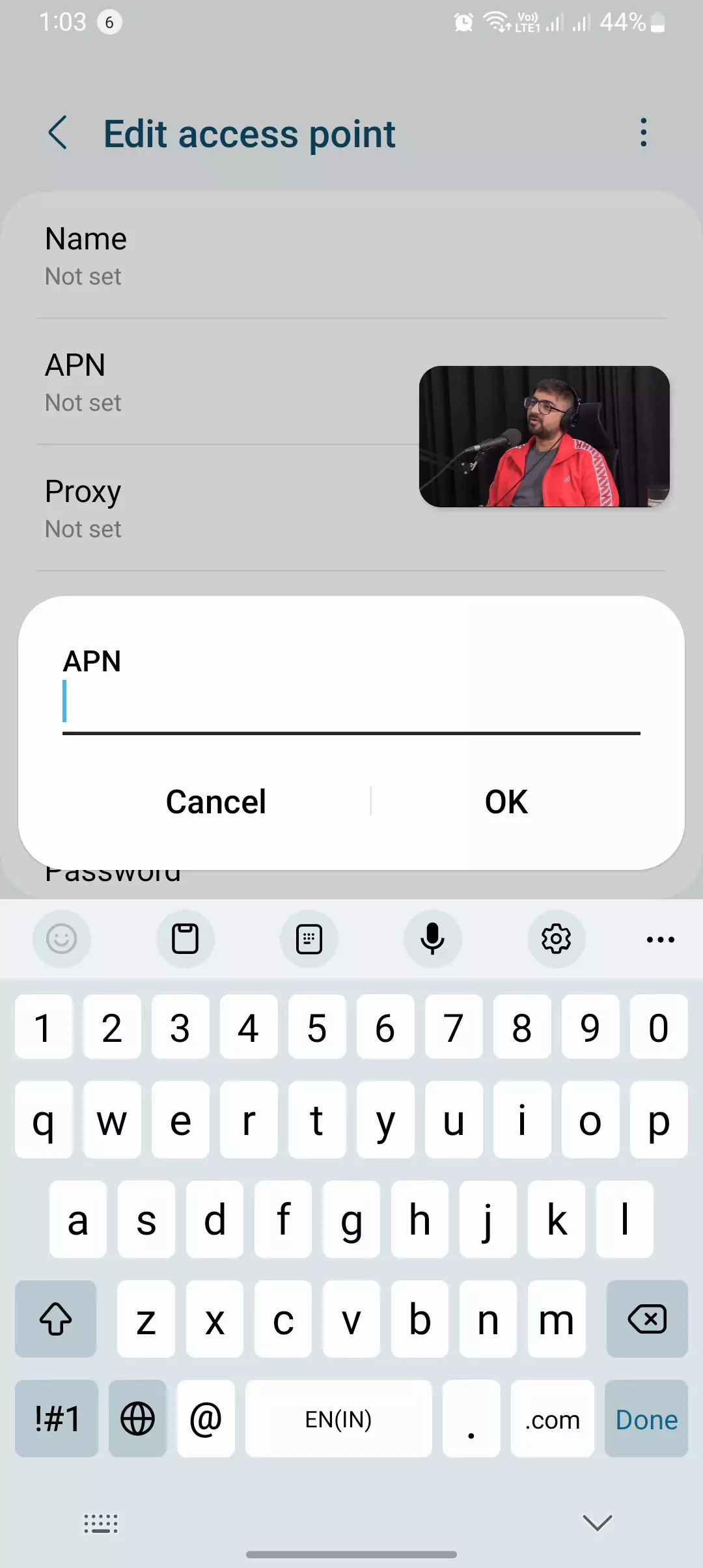Open the emoji panel on the keyboard
The width and height of the screenshot is (703, 1568).
61,939
